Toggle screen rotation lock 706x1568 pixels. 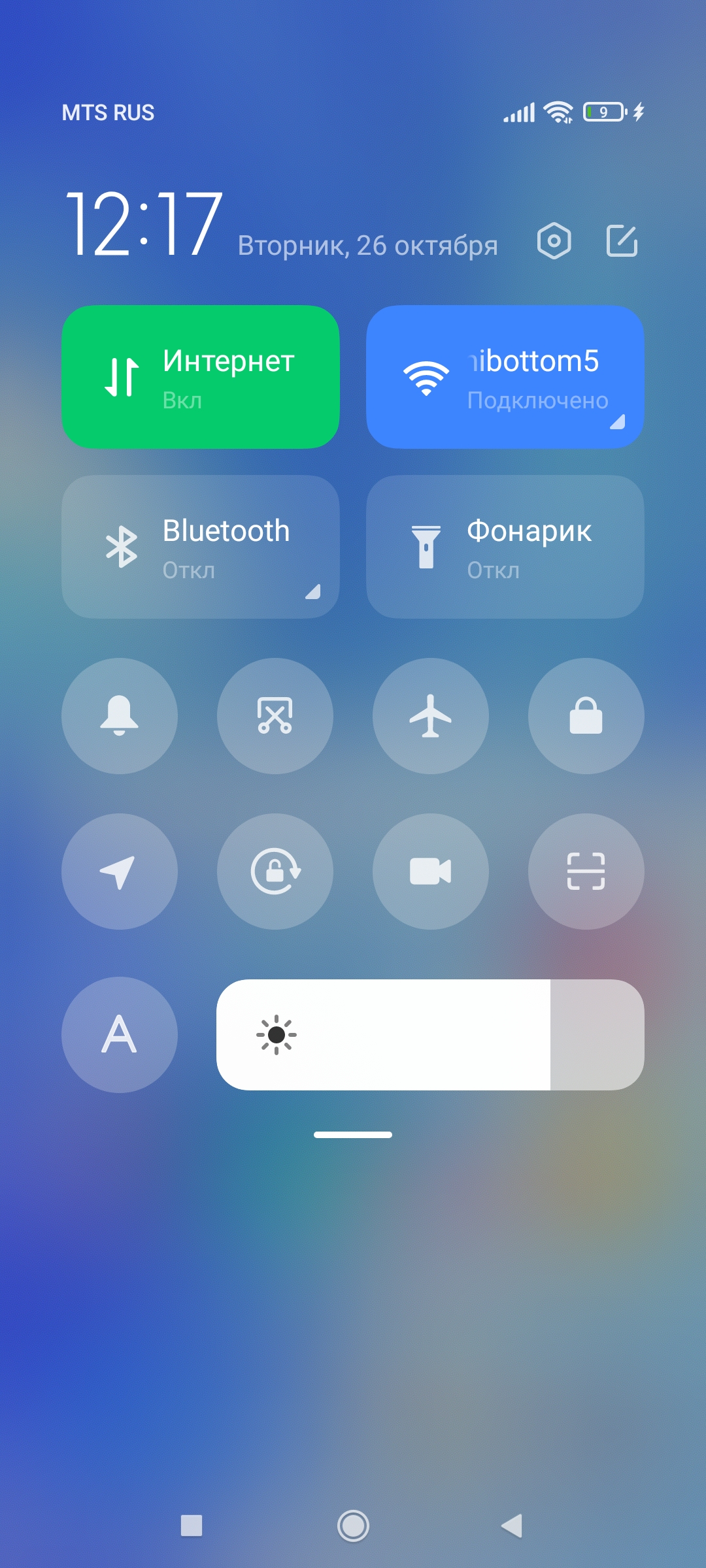point(275,872)
